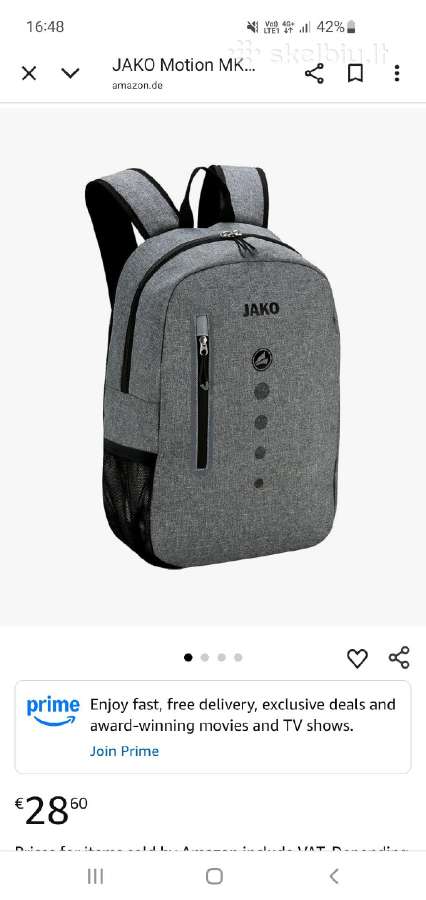Expand the tab dropdown chevron
The image size is (426, 900).
(70, 73)
